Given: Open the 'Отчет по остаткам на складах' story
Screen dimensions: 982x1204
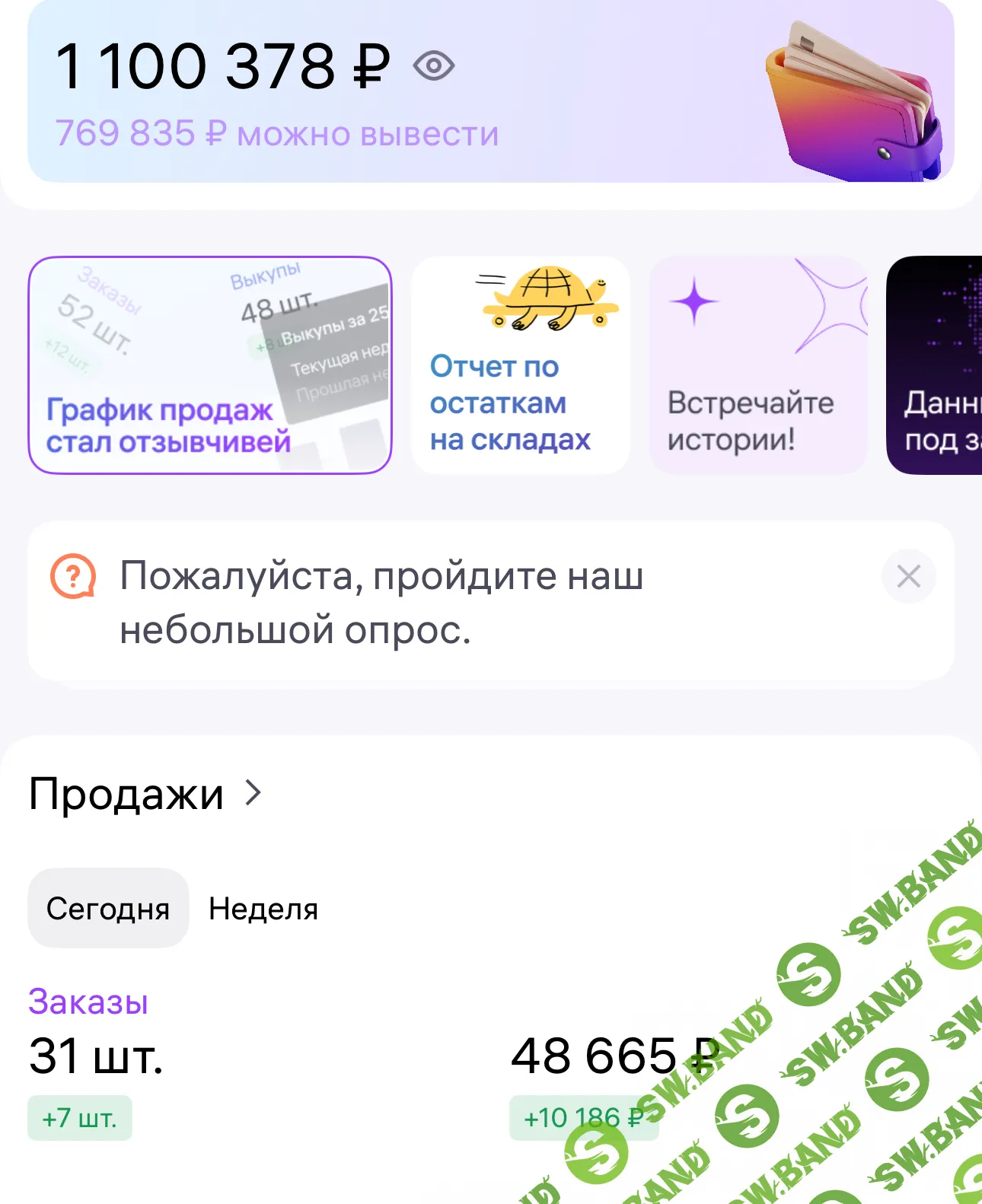Looking at the screenshot, I should (x=521, y=365).
